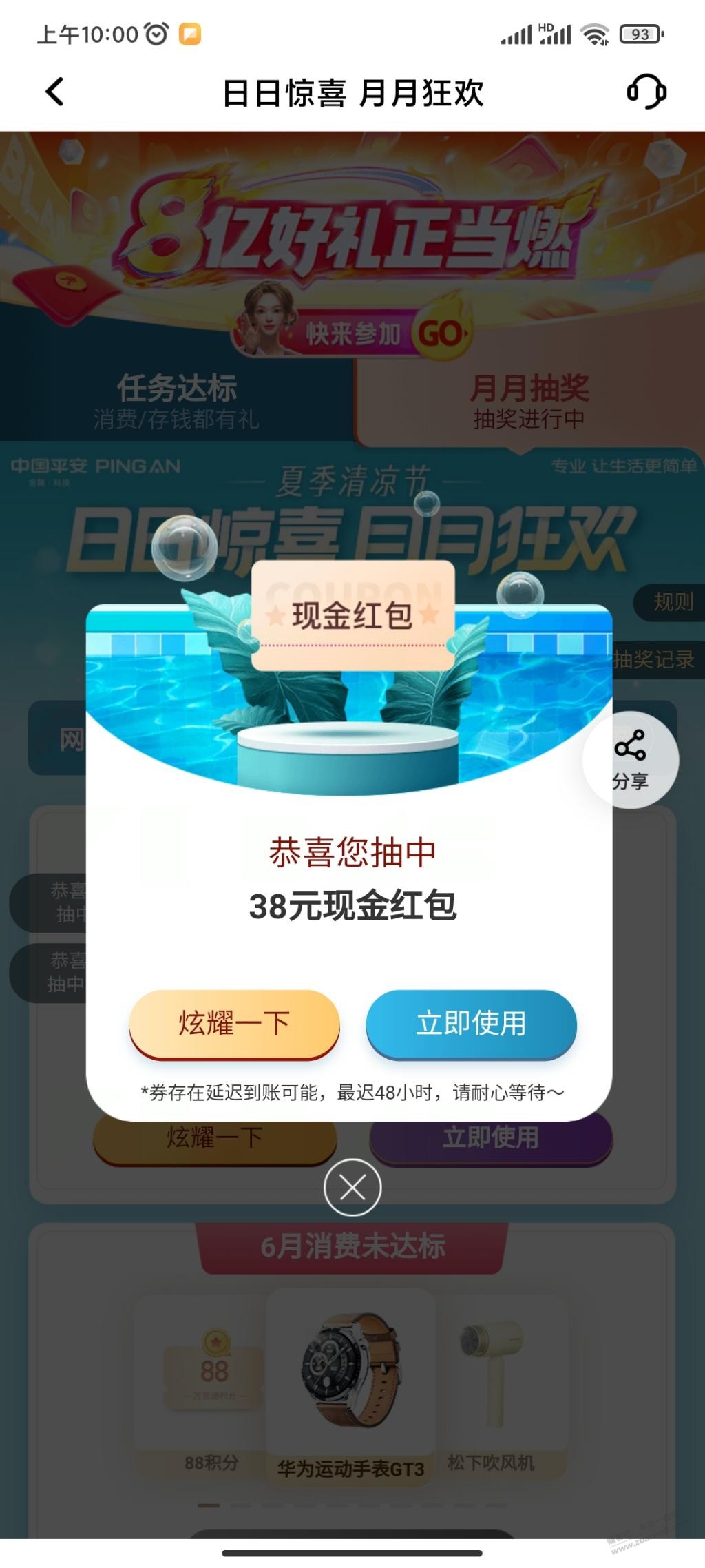Go back using the top-left arrow
The image size is (705, 1568).
[54, 92]
